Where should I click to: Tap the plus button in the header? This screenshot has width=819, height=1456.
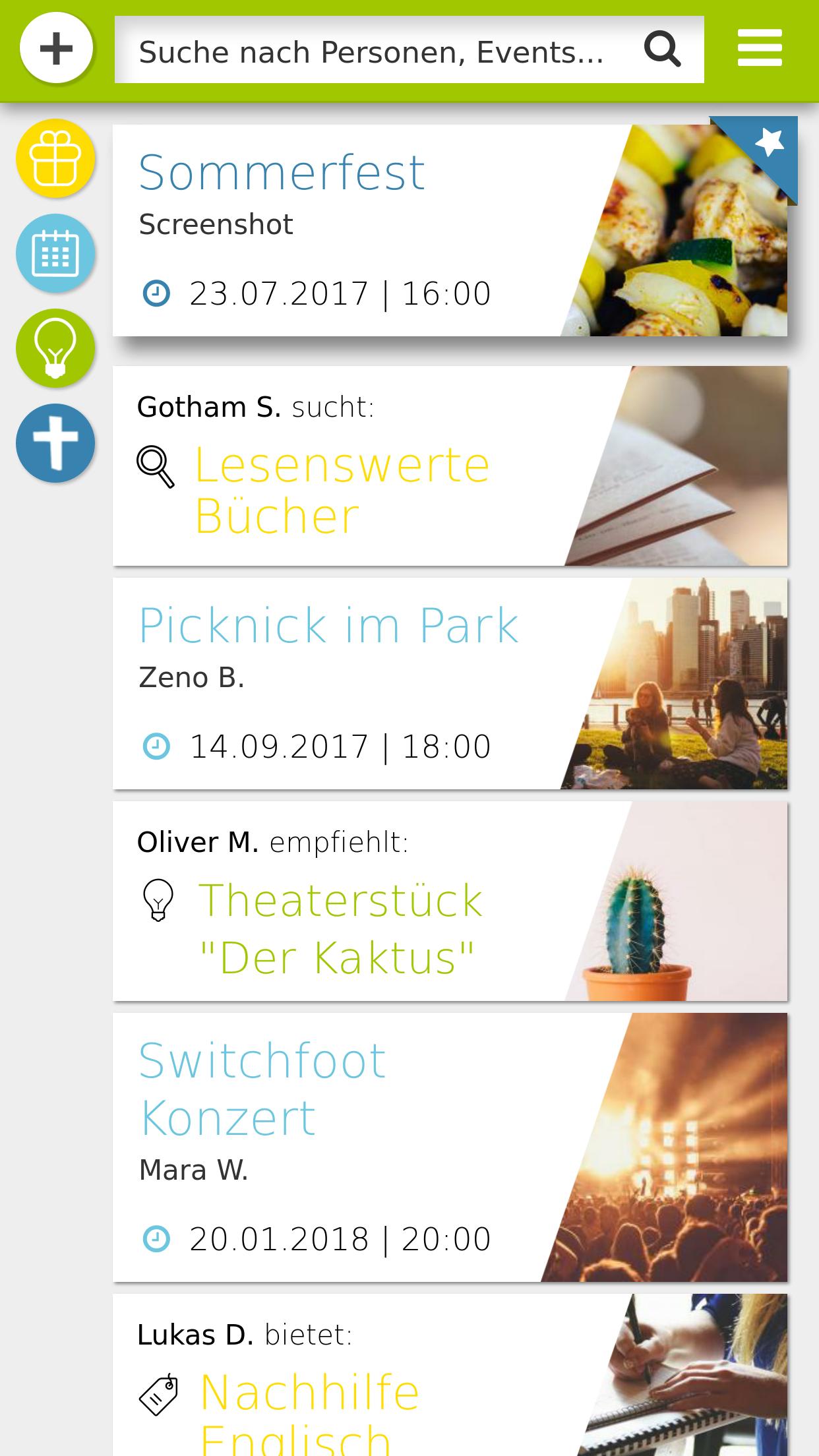pos(56,48)
